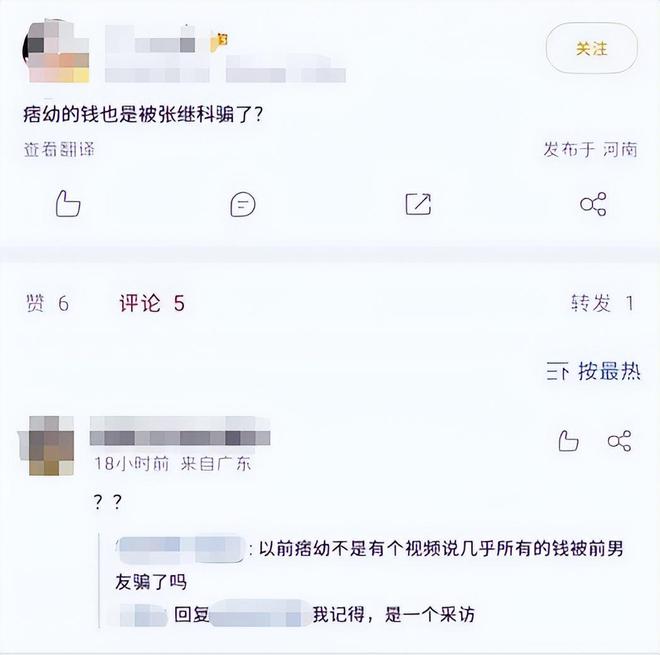
Task: Open the post author's avatar
Action: click(x=55, y=49)
